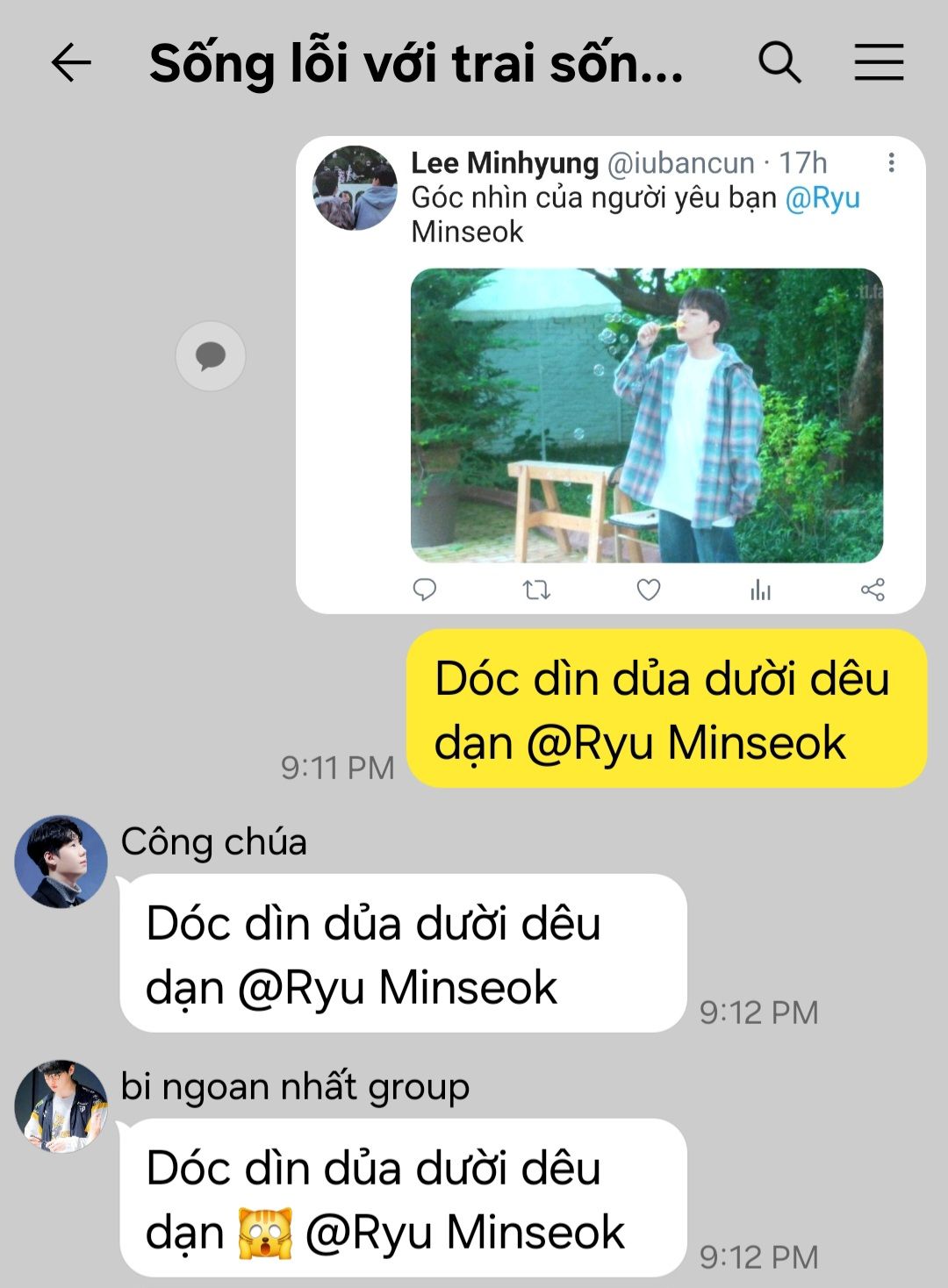Search within this chat
The image size is (948, 1288).
click(x=779, y=63)
